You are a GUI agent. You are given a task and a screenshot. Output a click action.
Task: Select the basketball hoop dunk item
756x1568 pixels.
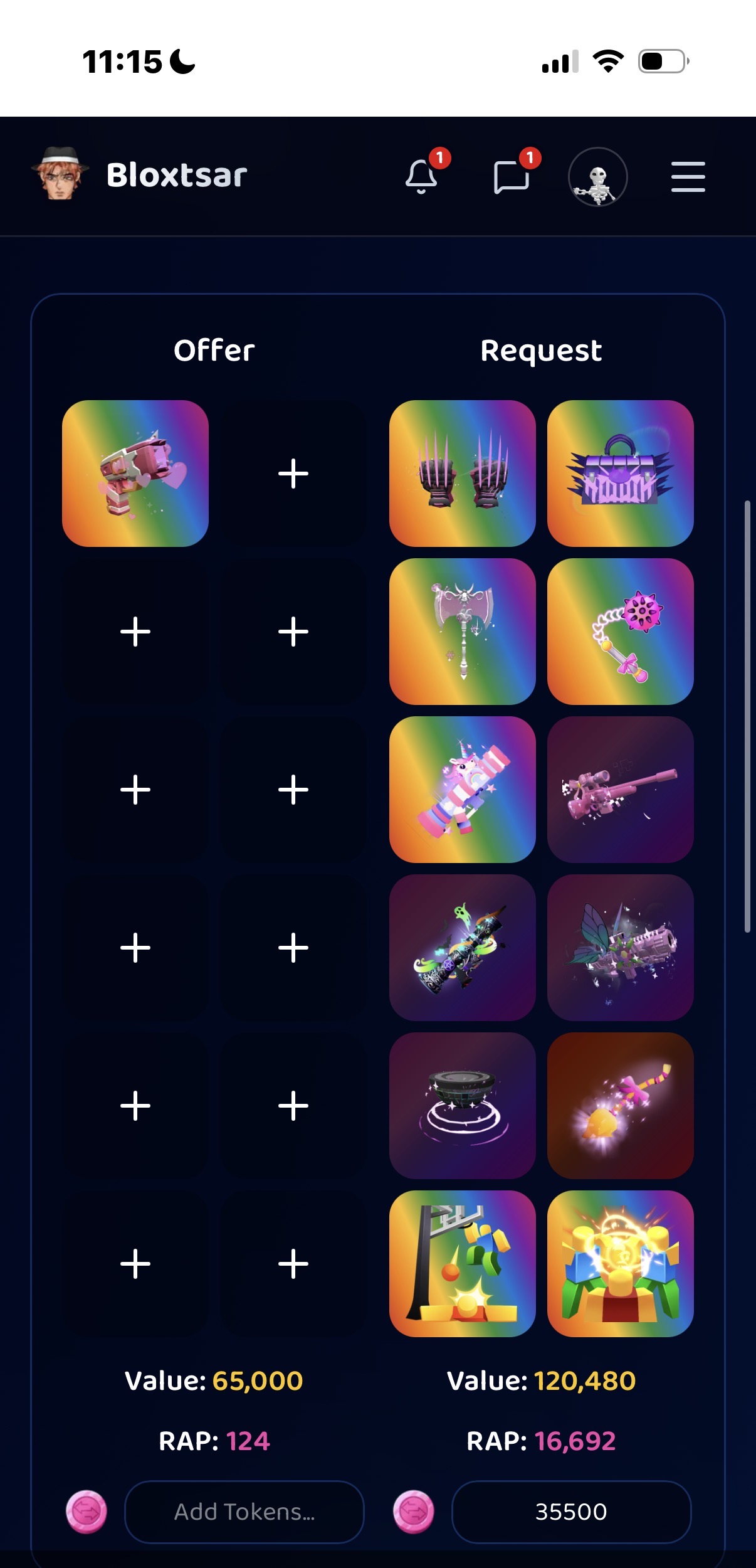(x=463, y=1264)
